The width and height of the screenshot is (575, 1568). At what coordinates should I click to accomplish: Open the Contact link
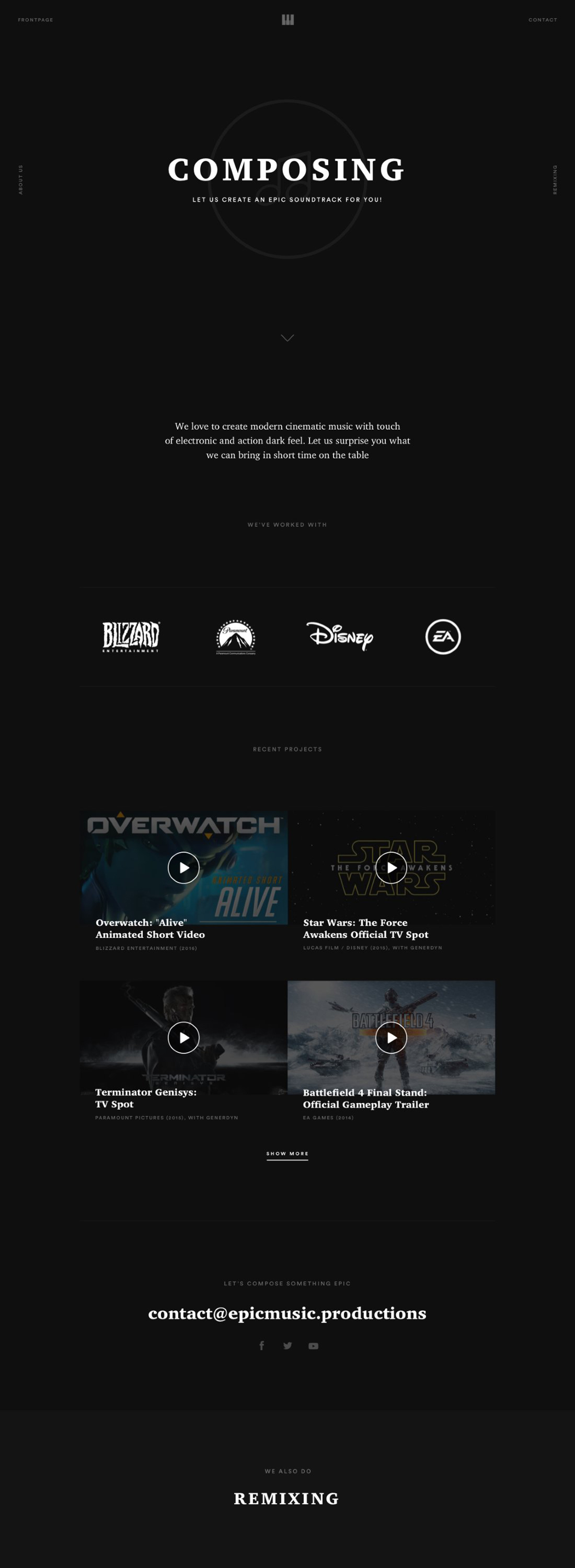542,20
